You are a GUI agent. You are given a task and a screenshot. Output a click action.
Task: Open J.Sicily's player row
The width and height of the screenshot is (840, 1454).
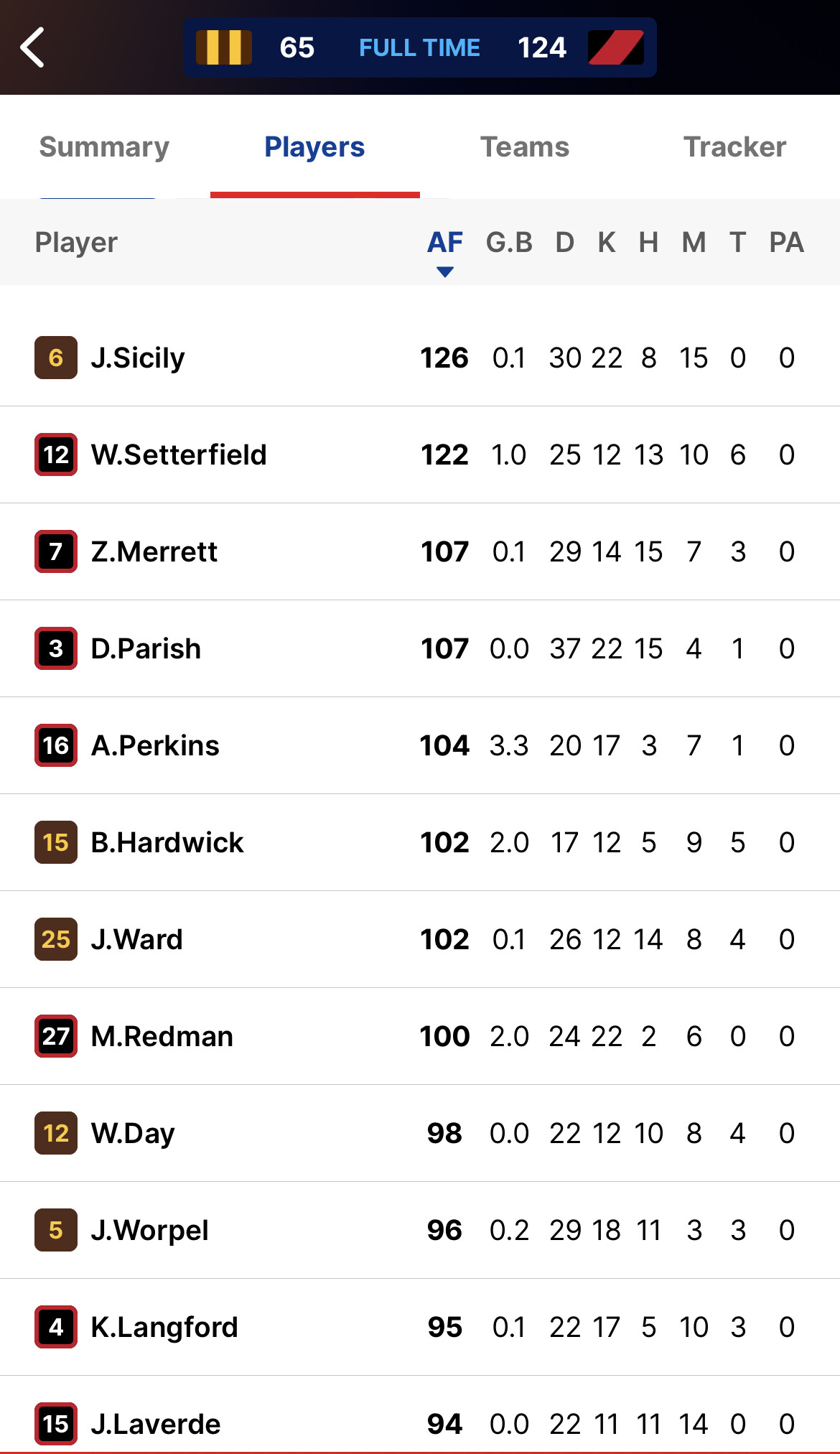point(420,358)
